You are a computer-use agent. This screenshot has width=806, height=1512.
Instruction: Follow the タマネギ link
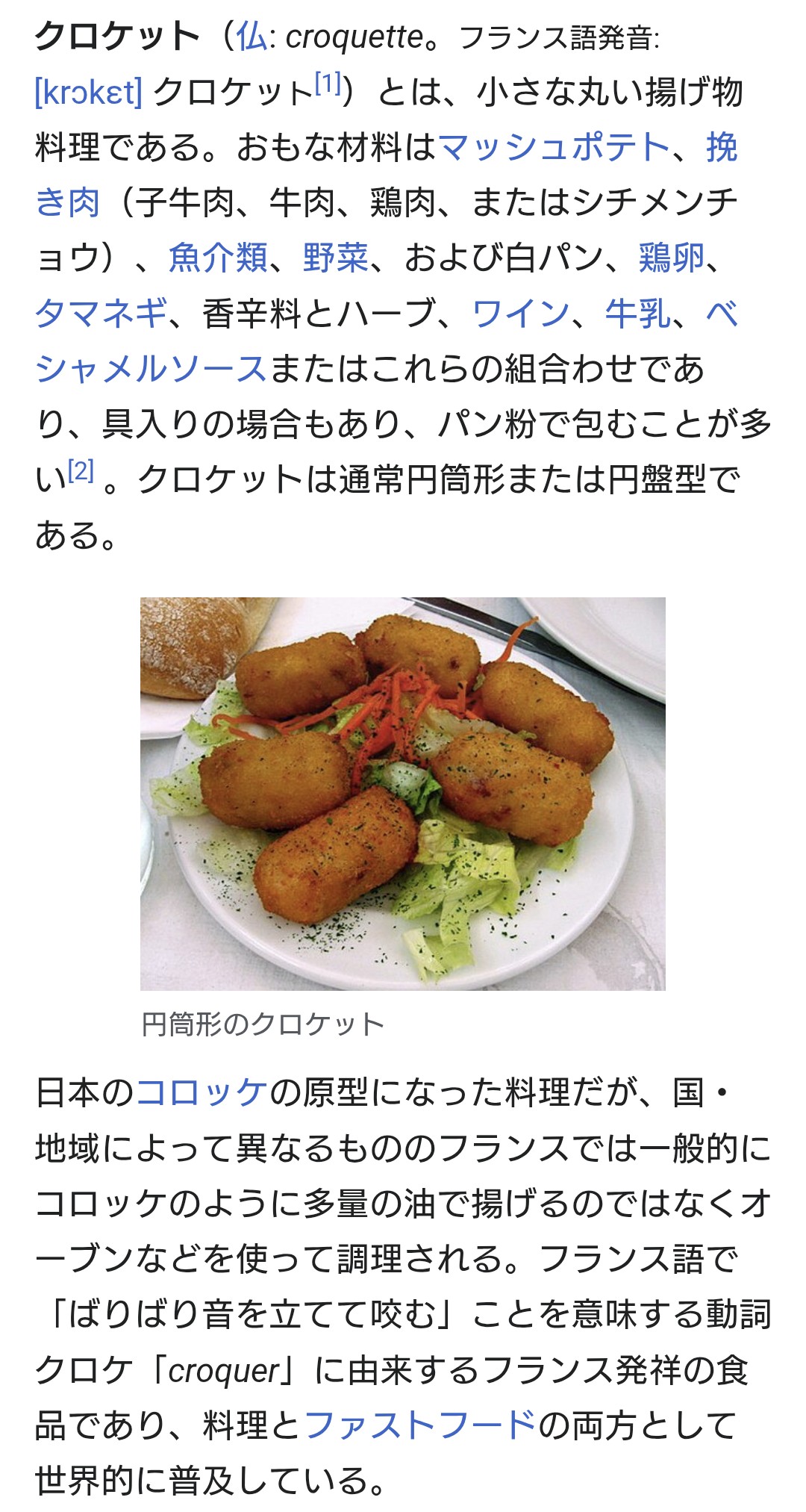pyautogui.click(x=101, y=314)
